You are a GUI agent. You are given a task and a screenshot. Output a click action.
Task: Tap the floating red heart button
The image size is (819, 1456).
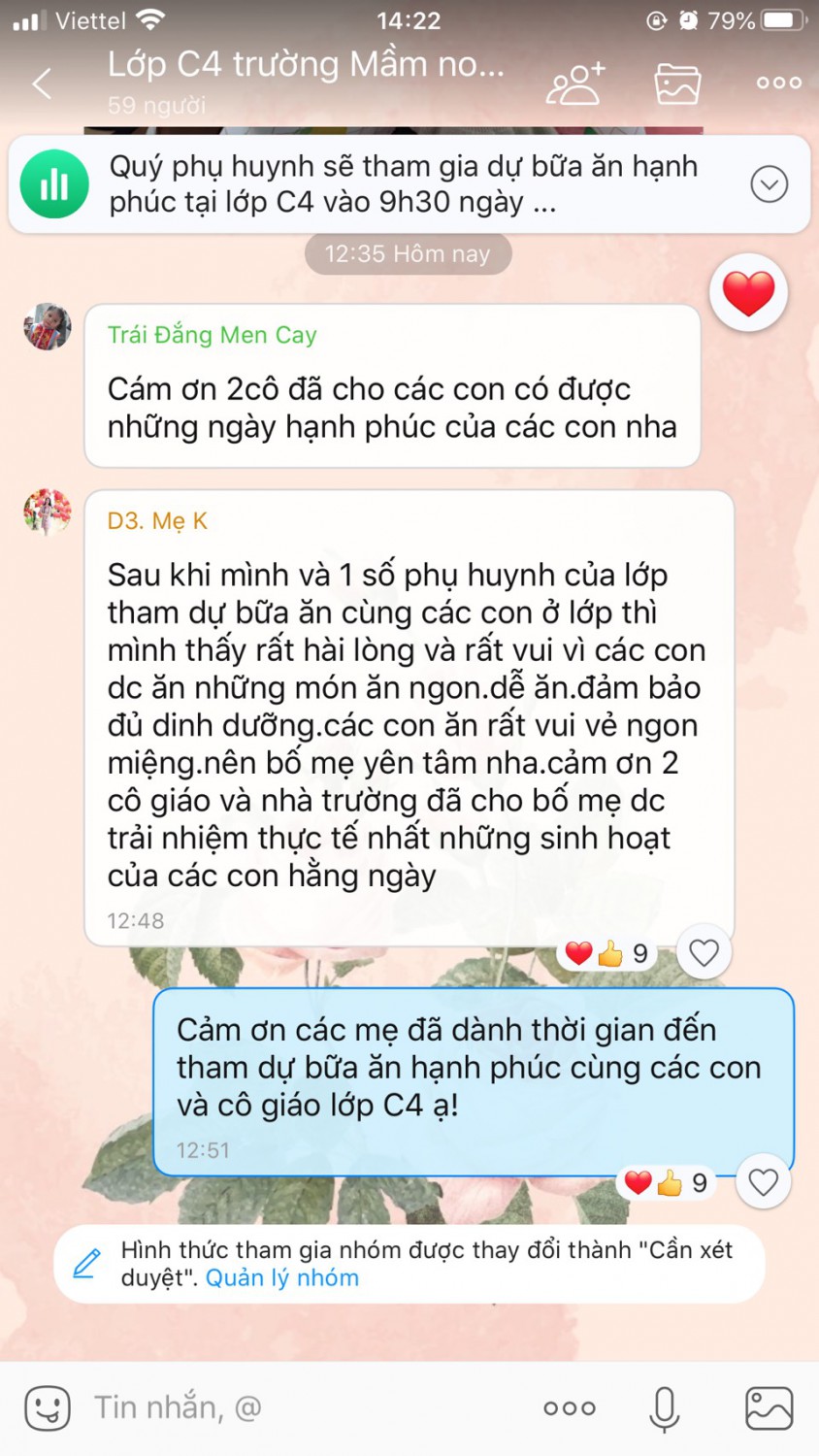coord(748,292)
